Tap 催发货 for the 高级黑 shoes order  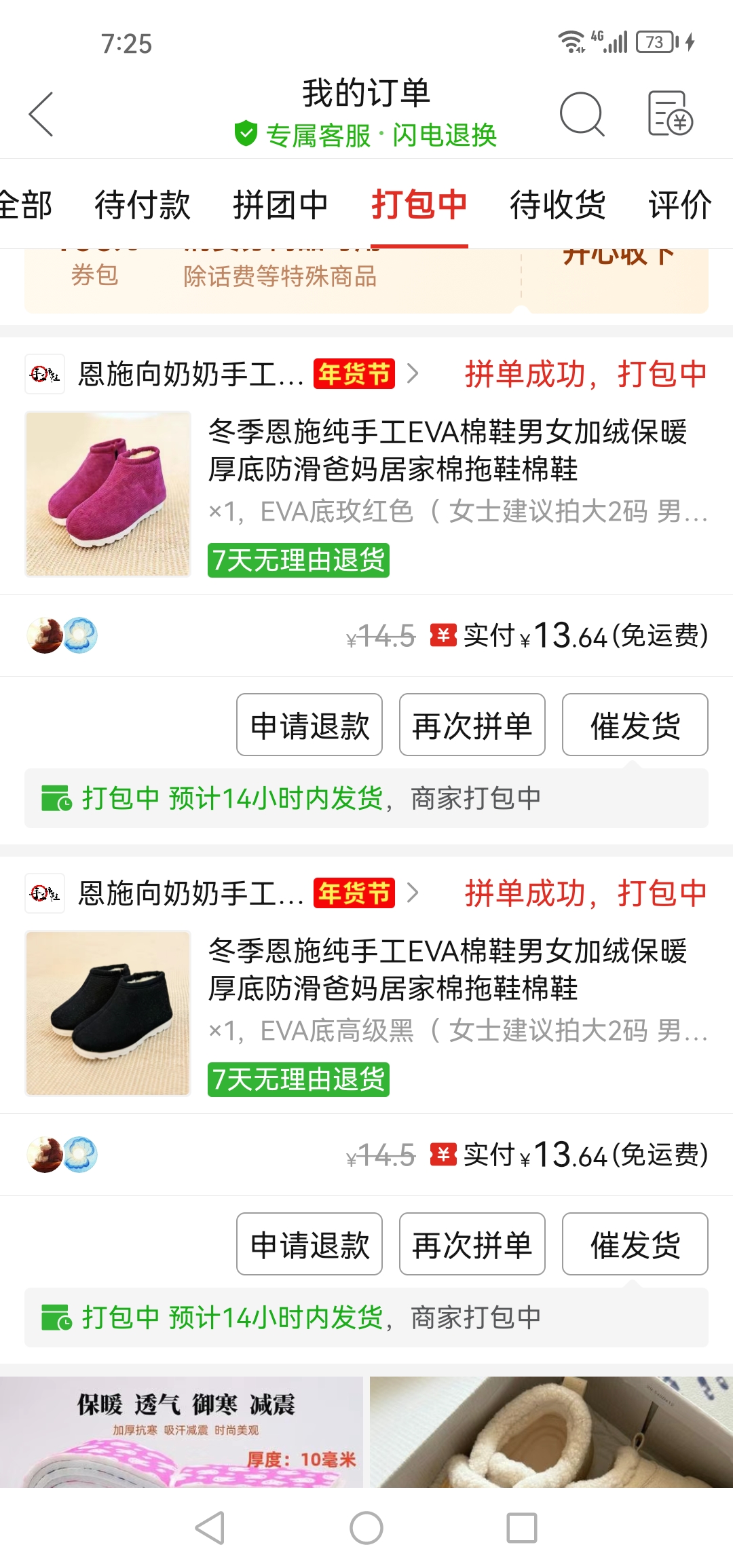pyautogui.click(x=635, y=1244)
